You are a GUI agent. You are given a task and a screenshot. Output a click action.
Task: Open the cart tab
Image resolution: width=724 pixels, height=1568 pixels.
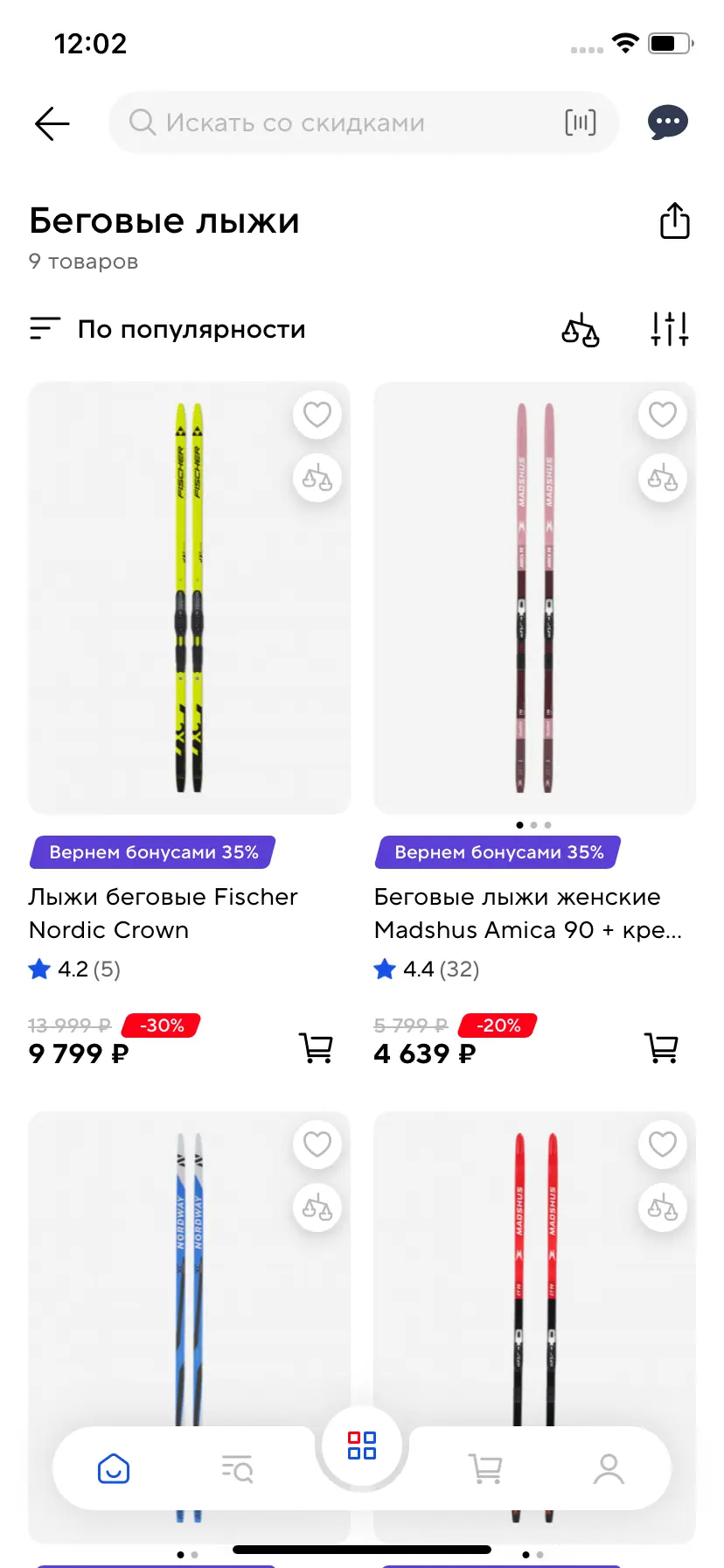point(485,1468)
